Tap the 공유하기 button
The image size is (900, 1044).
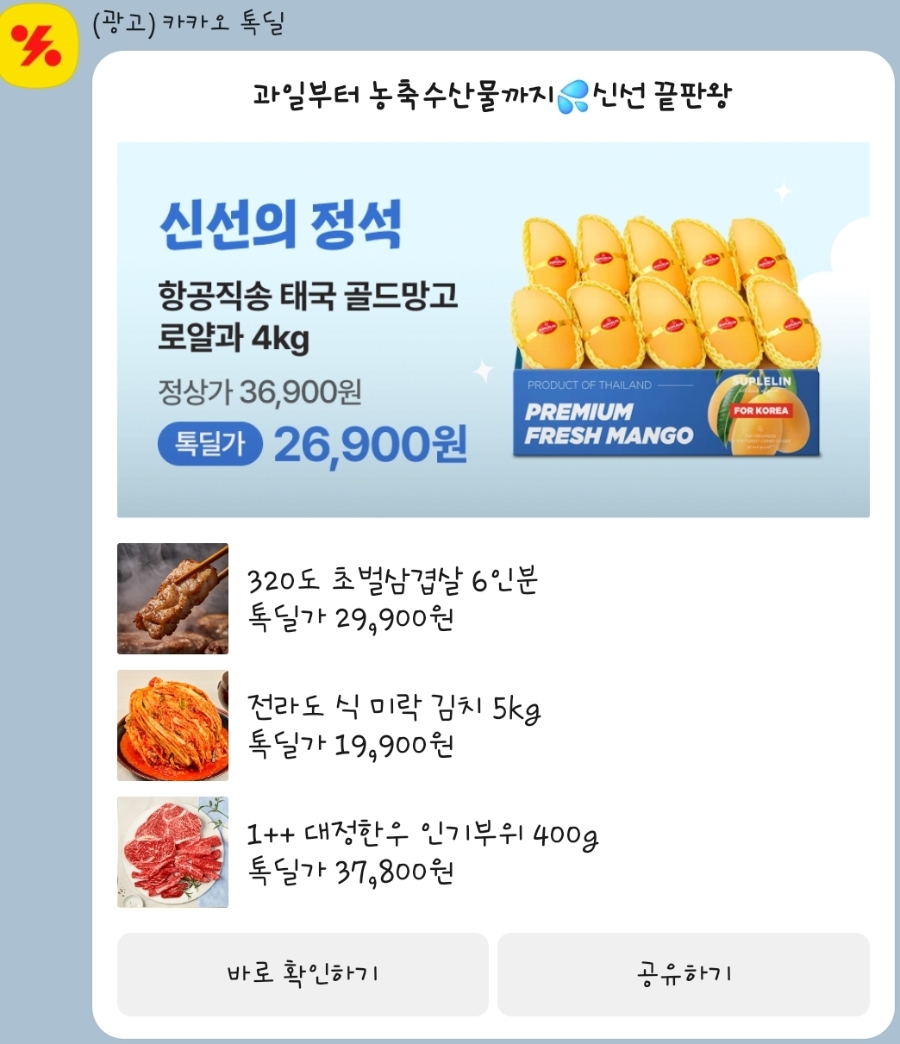pyautogui.click(x=683, y=974)
